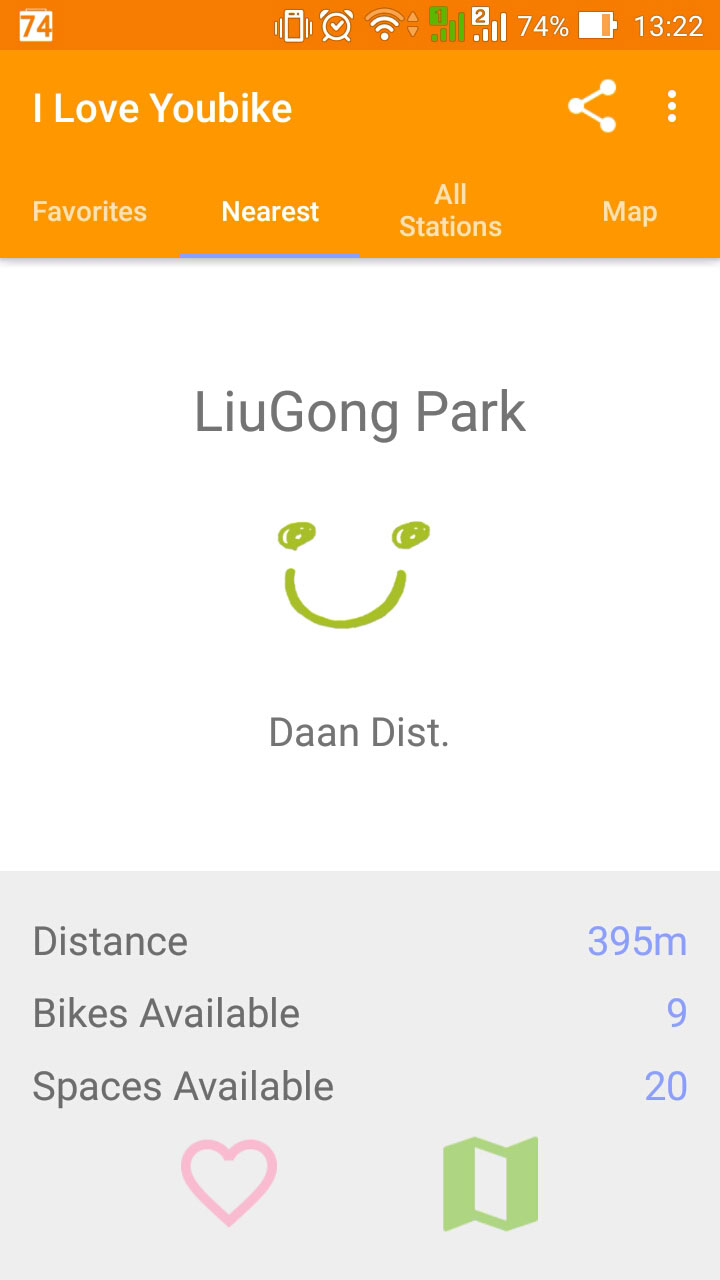Screen dimensions: 720x1280
Task: Open the All Stations tab
Action: [x=450, y=211]
